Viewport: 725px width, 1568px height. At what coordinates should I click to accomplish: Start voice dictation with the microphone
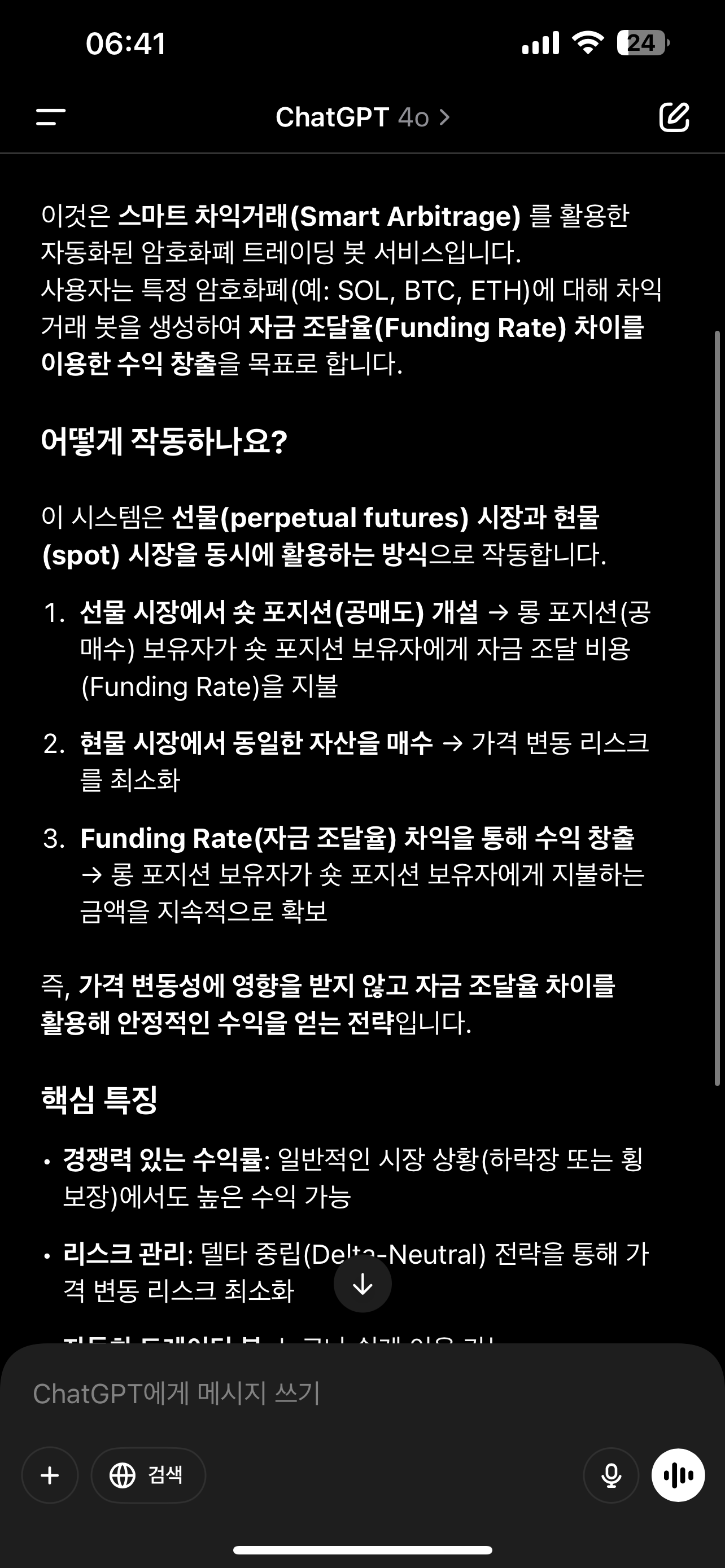(611, 1475)
